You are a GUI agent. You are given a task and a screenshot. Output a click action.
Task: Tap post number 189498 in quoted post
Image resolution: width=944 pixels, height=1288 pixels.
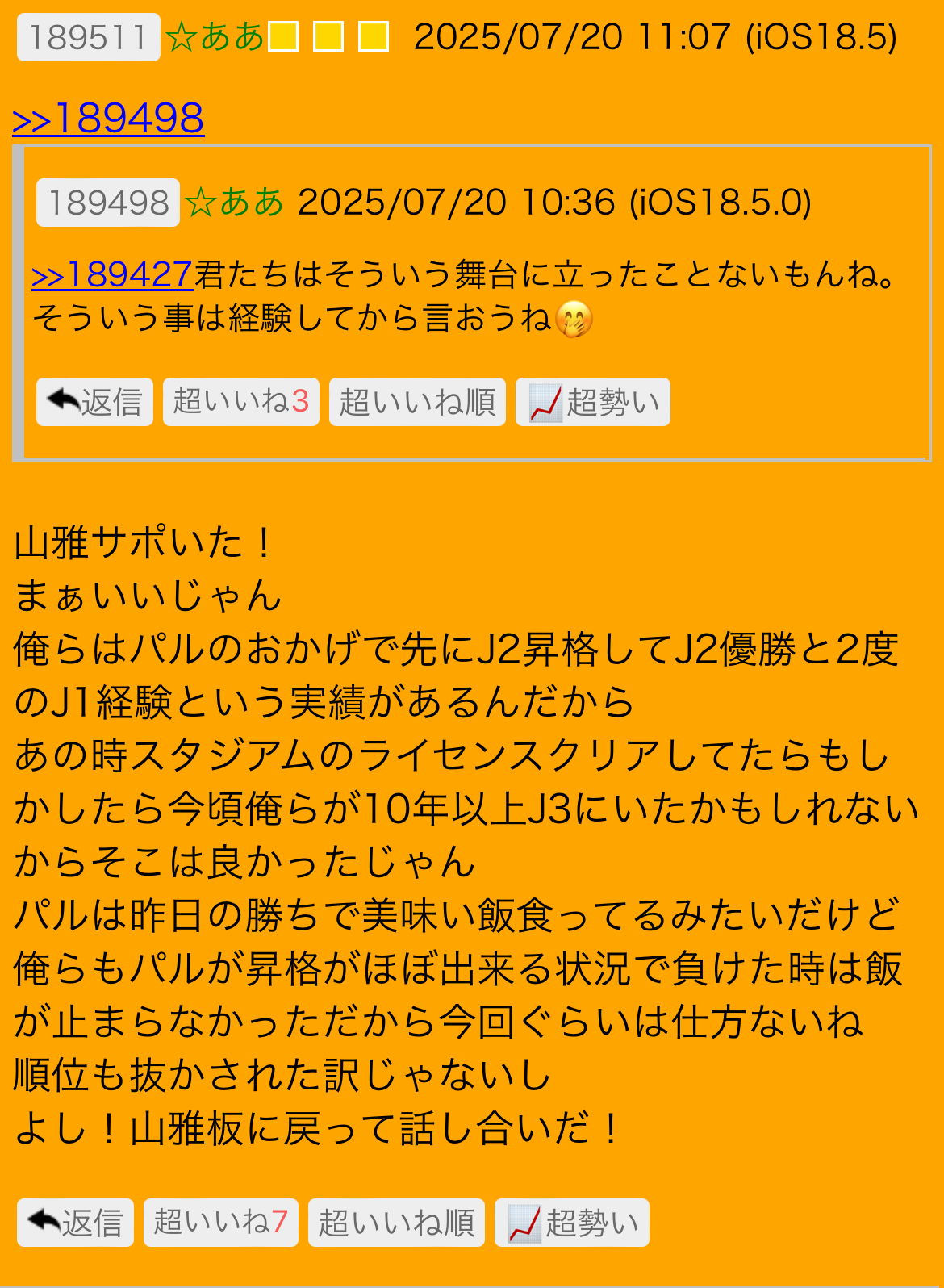point(107,203)
